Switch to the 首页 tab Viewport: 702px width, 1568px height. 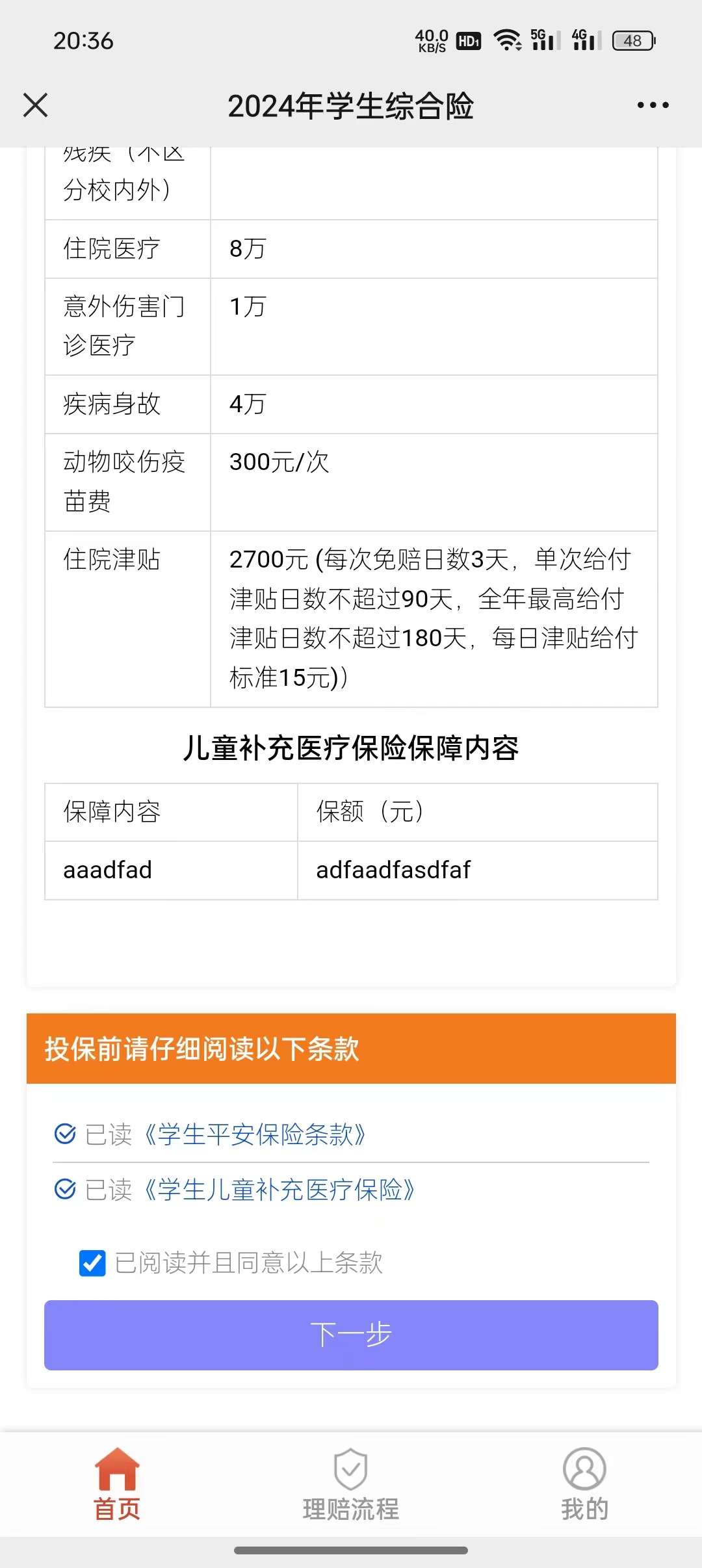click(x=117, y=1485)
